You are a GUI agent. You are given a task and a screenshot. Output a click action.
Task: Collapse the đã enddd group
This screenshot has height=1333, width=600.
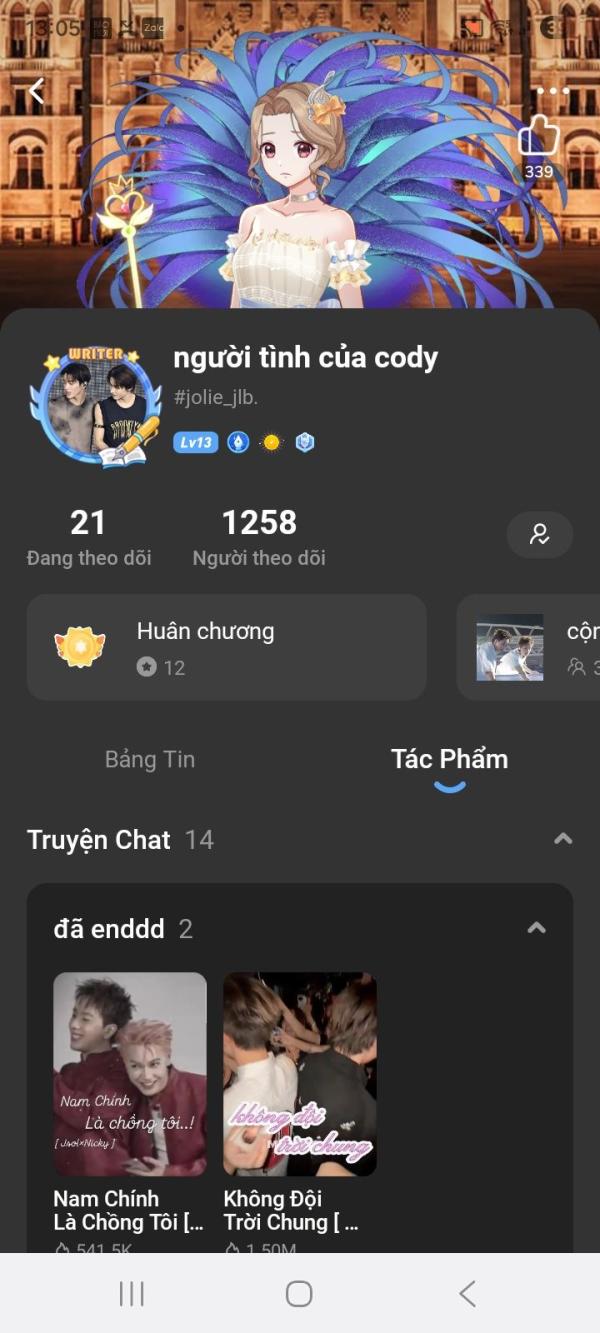[x=537, y=928]
